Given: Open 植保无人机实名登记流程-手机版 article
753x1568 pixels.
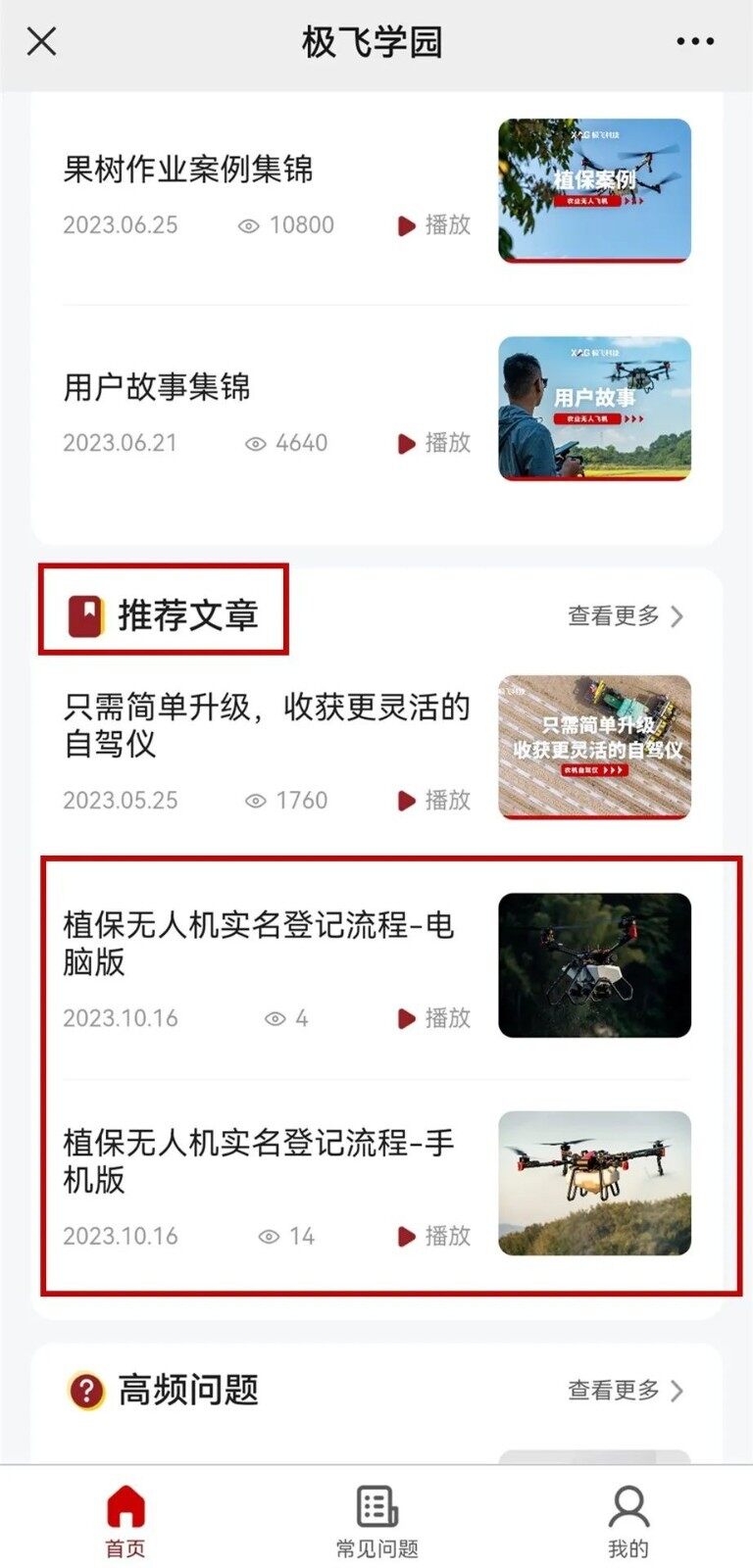Looking at the screenshot, I should (x=259, y=1160).
